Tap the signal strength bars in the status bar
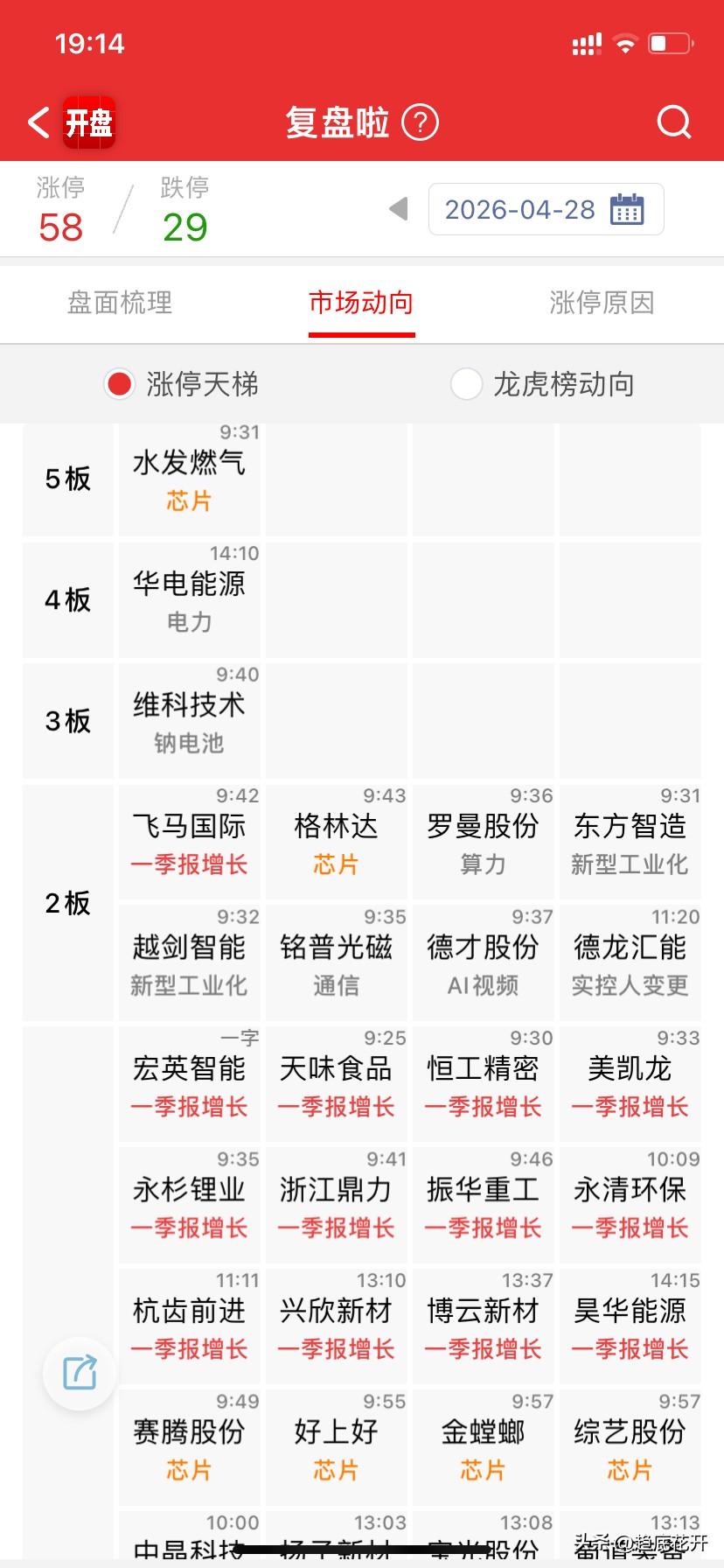 586,43
